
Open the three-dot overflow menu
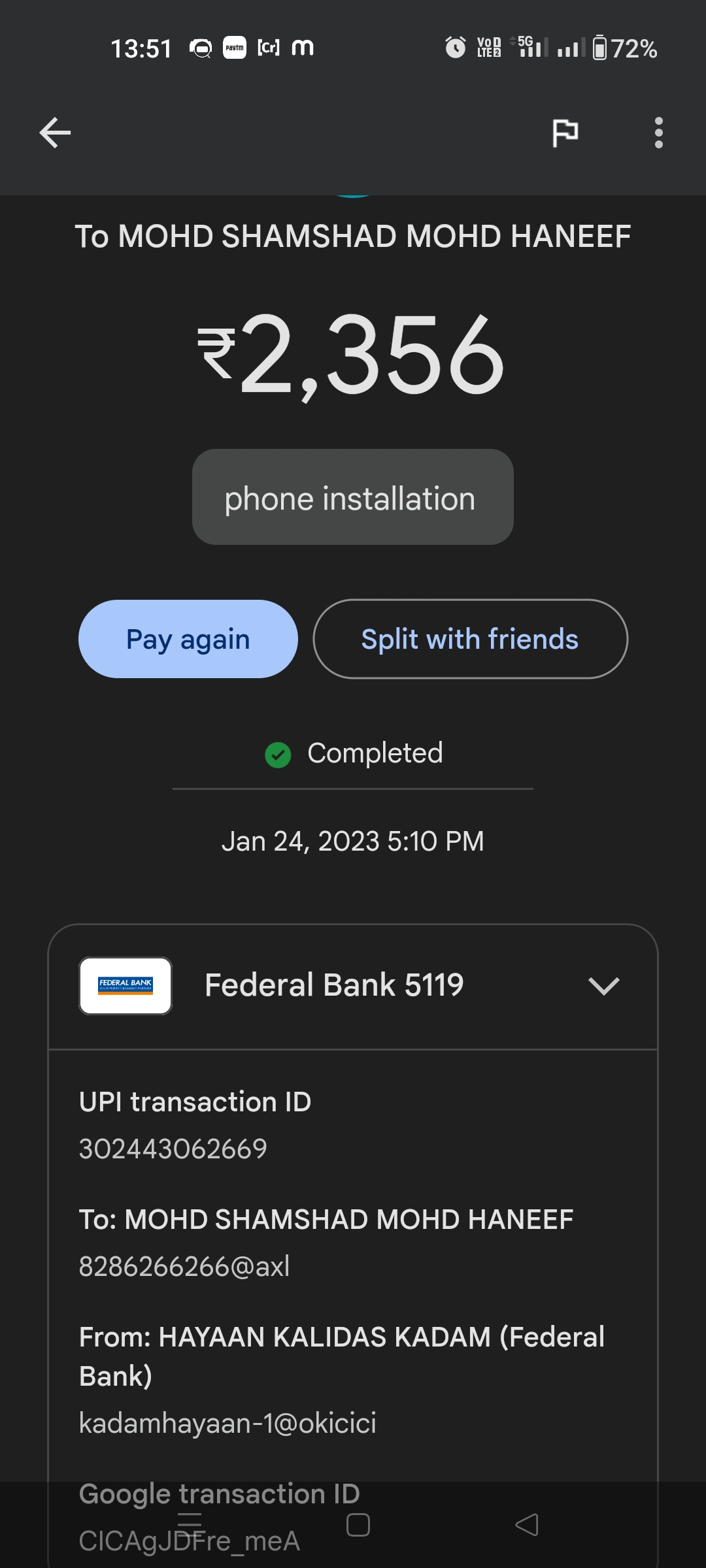tap(658, 133)
